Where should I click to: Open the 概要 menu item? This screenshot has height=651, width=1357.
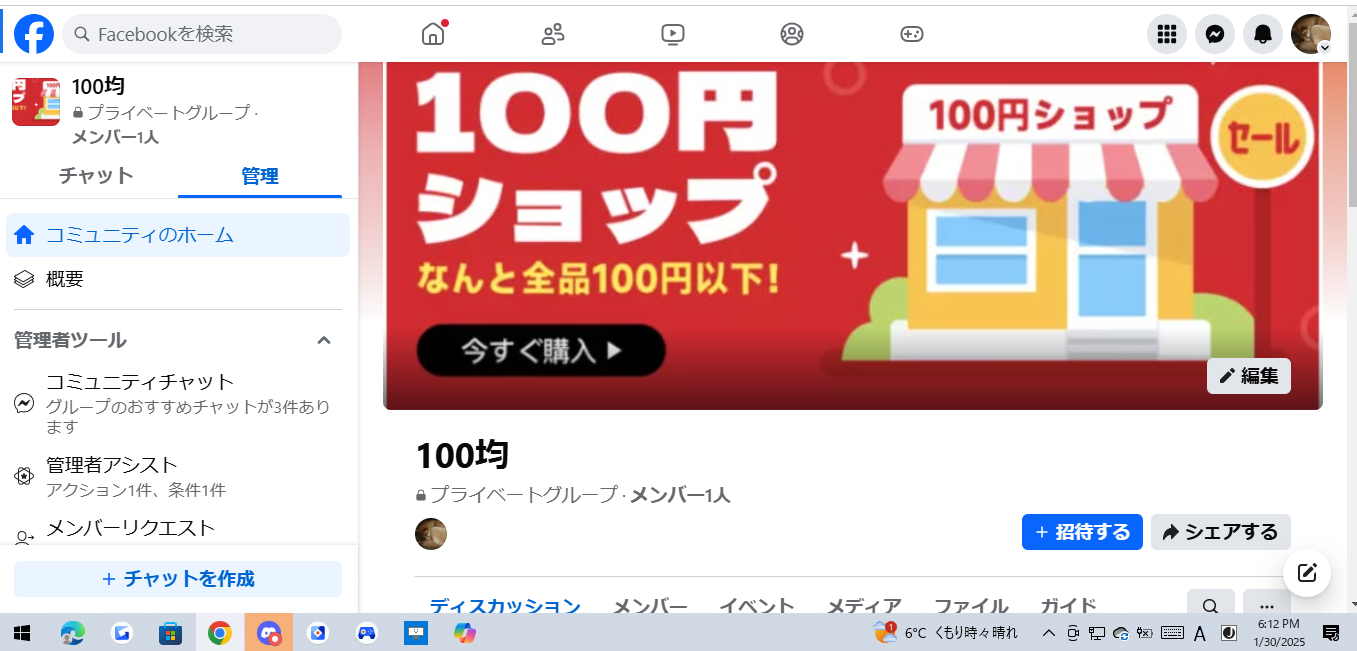pos(65,279)
